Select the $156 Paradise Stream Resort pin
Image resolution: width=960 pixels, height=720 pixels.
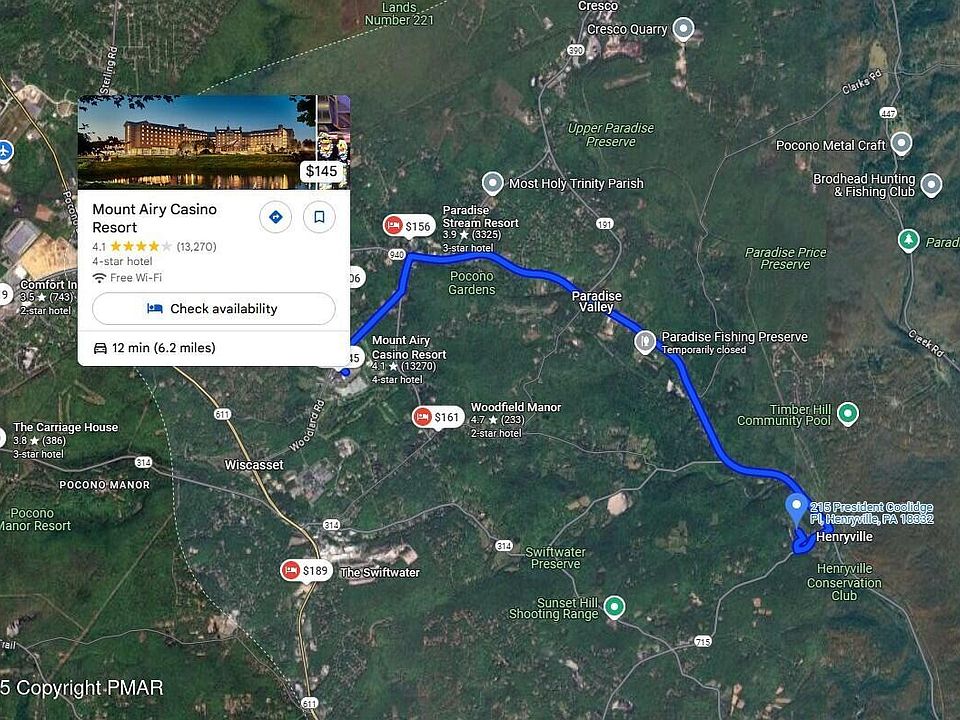[409, 226]
